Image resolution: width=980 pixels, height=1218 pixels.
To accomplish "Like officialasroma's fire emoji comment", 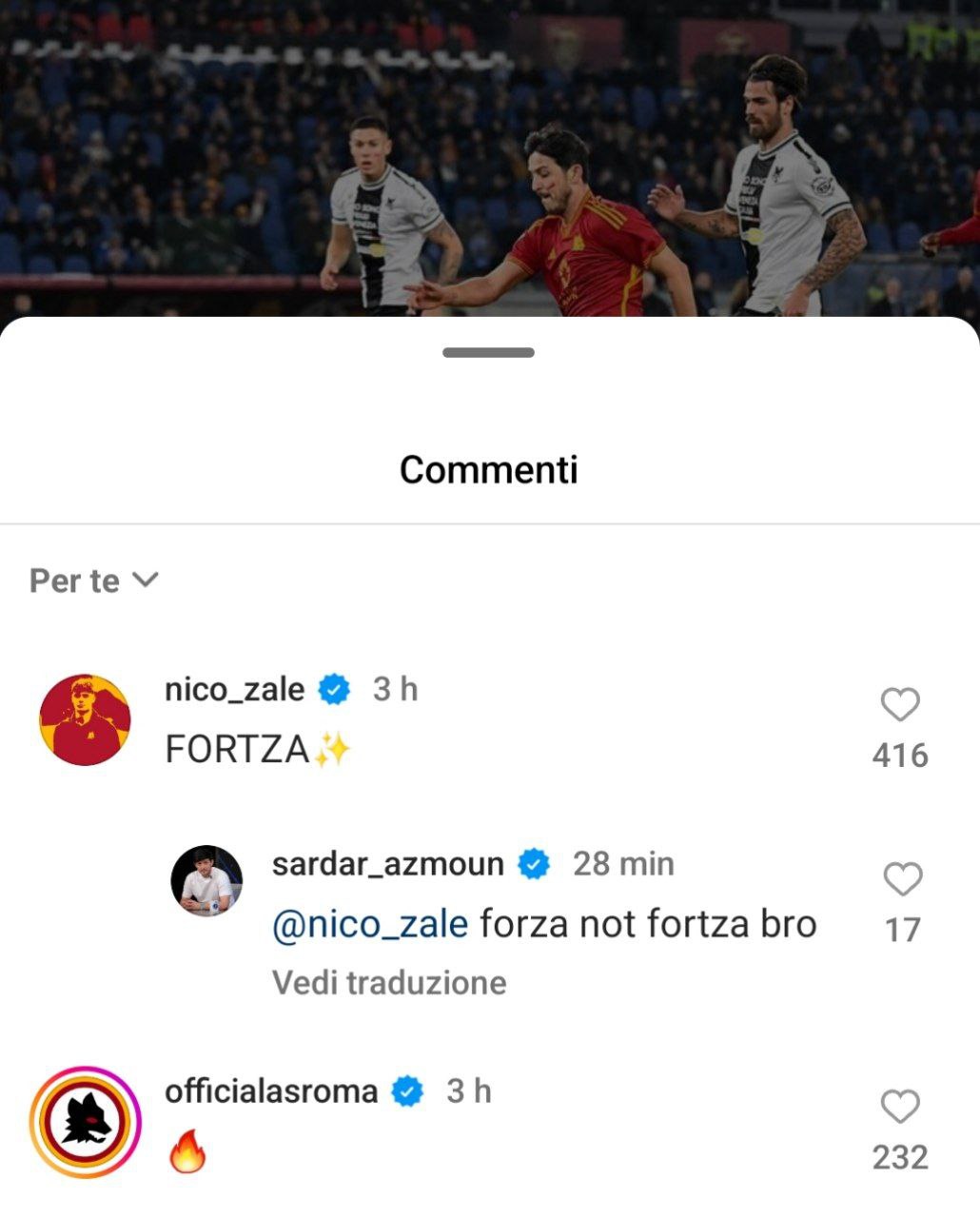I will [899, 1107].
